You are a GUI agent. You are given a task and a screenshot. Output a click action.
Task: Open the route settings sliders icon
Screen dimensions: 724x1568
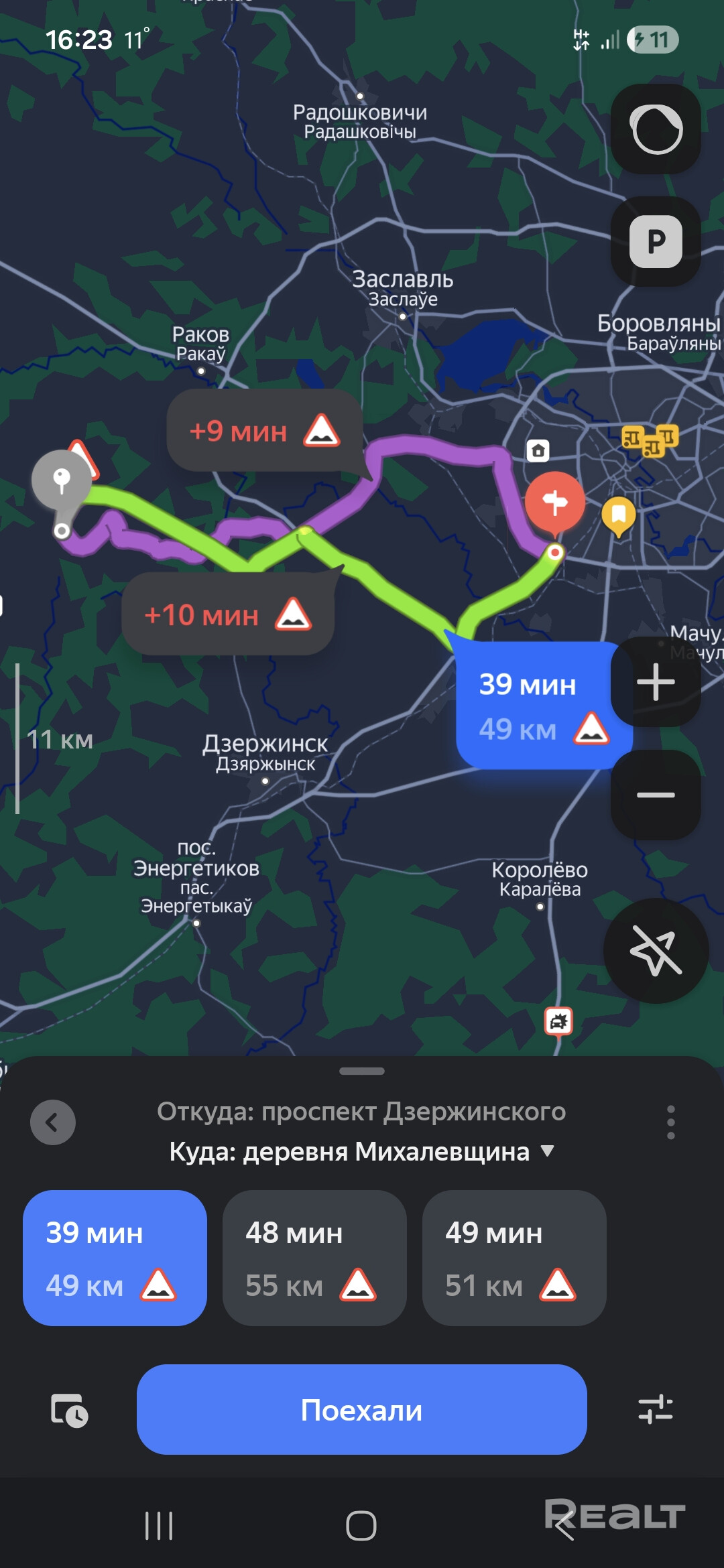point(655,1409)
